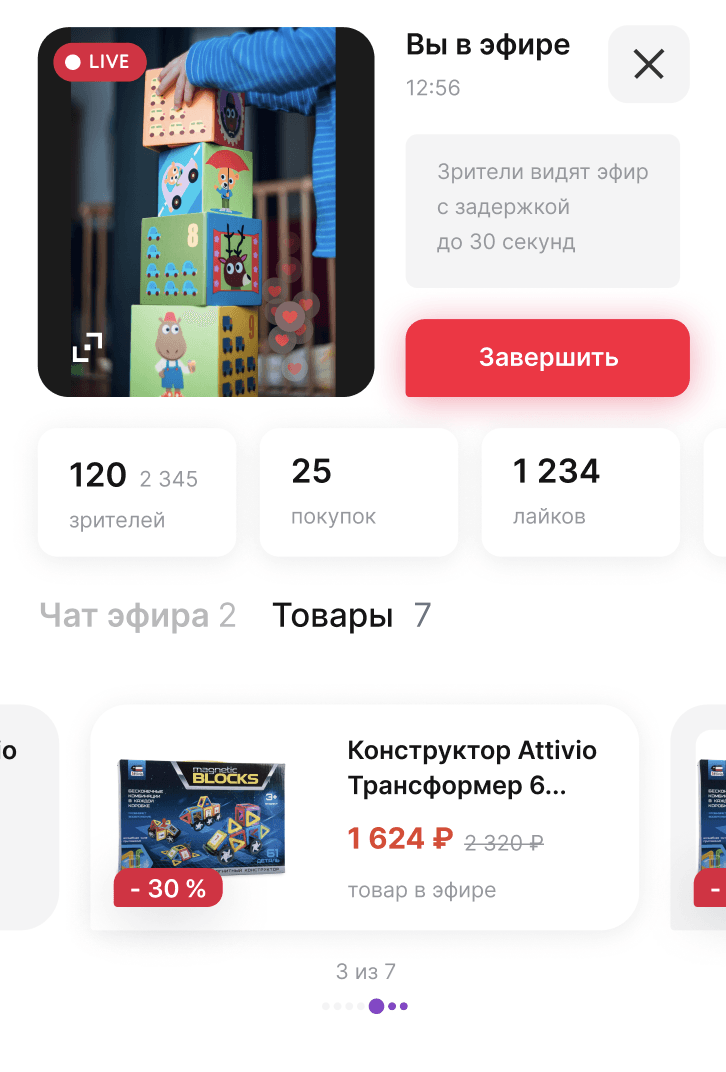Close the live broadcast panel
Viewport: 726px width, 1072px height.
648,64
